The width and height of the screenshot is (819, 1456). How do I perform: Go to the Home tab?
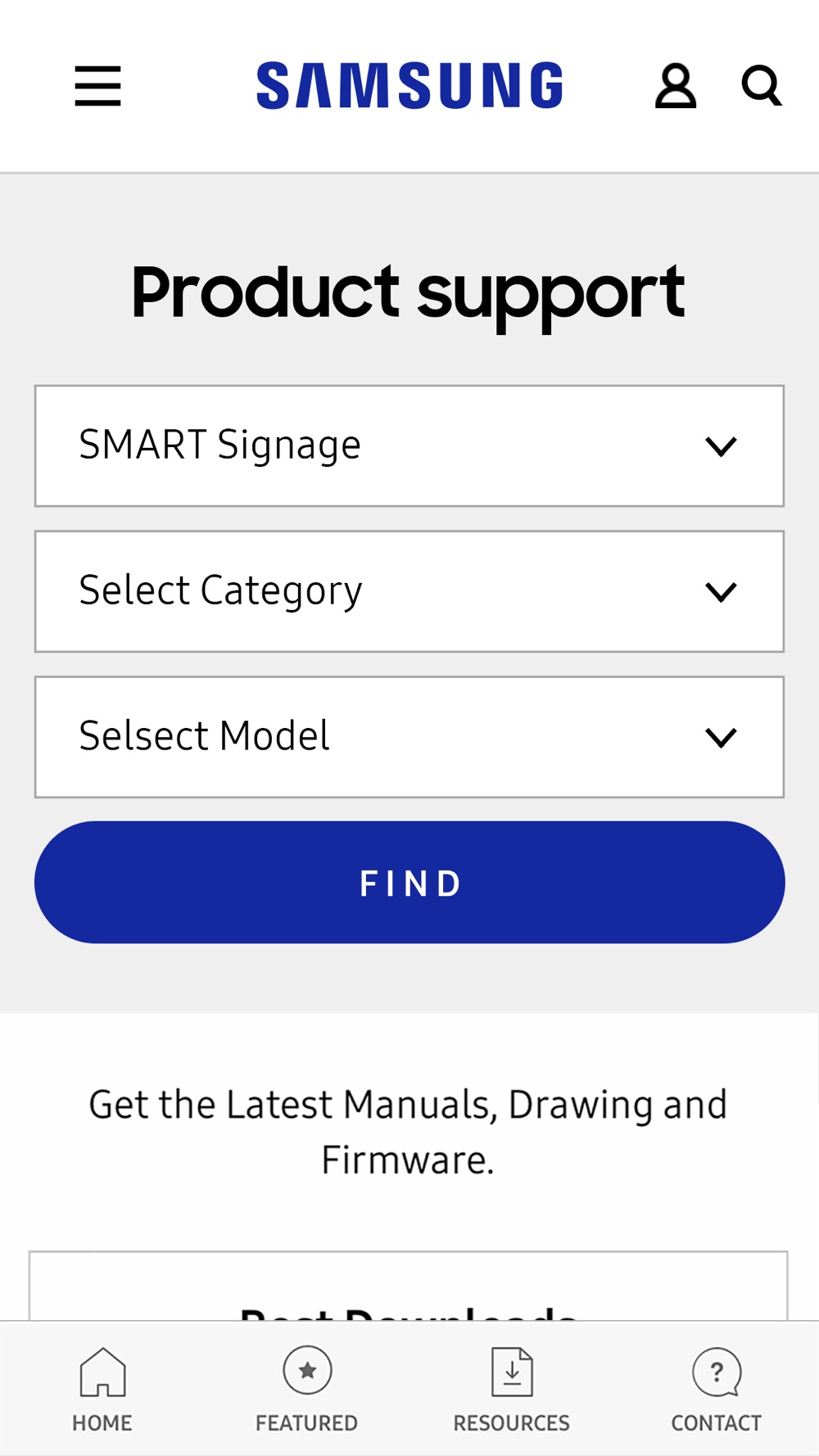102,1390
